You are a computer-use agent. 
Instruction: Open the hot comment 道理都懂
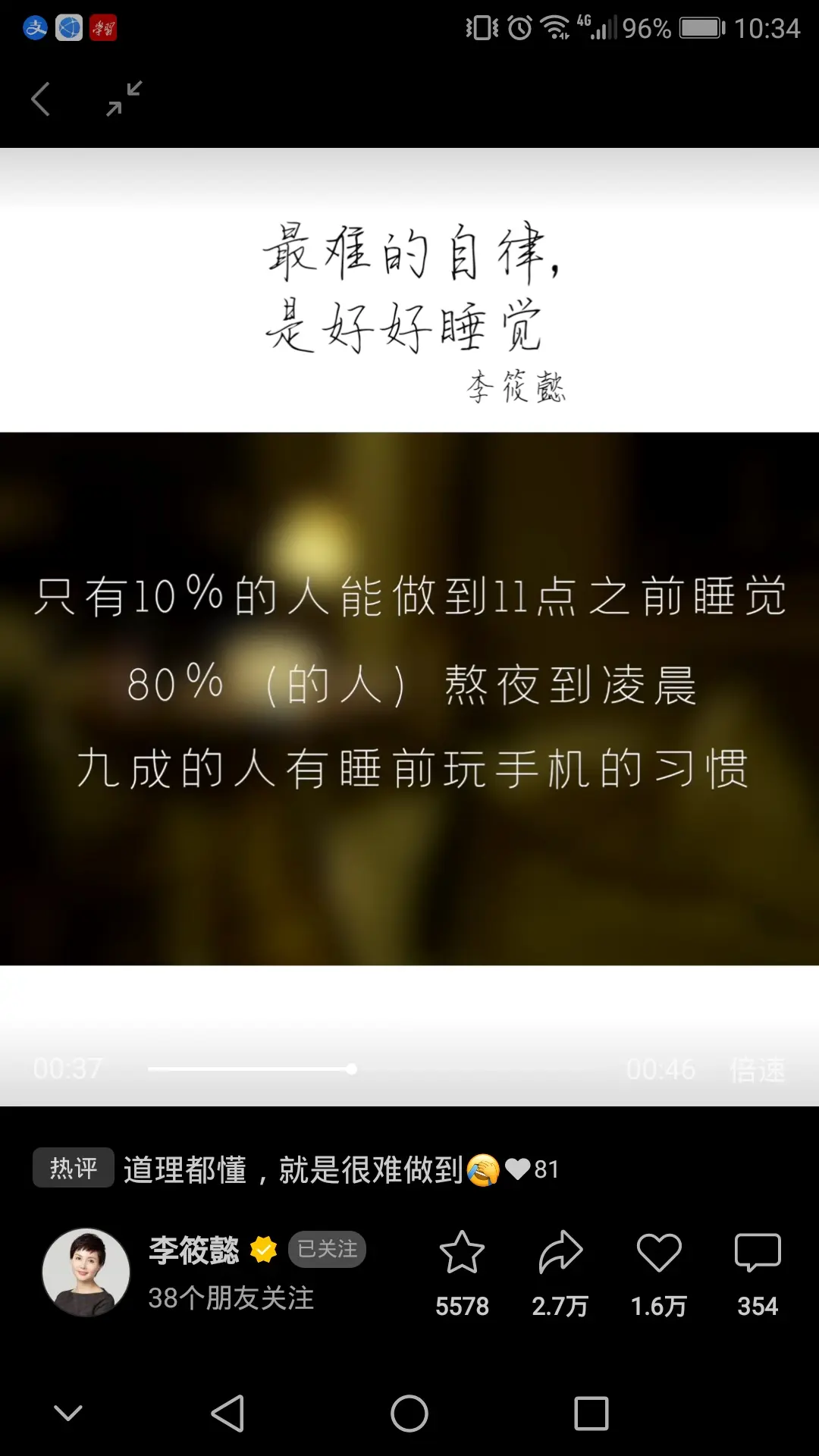293,1169
